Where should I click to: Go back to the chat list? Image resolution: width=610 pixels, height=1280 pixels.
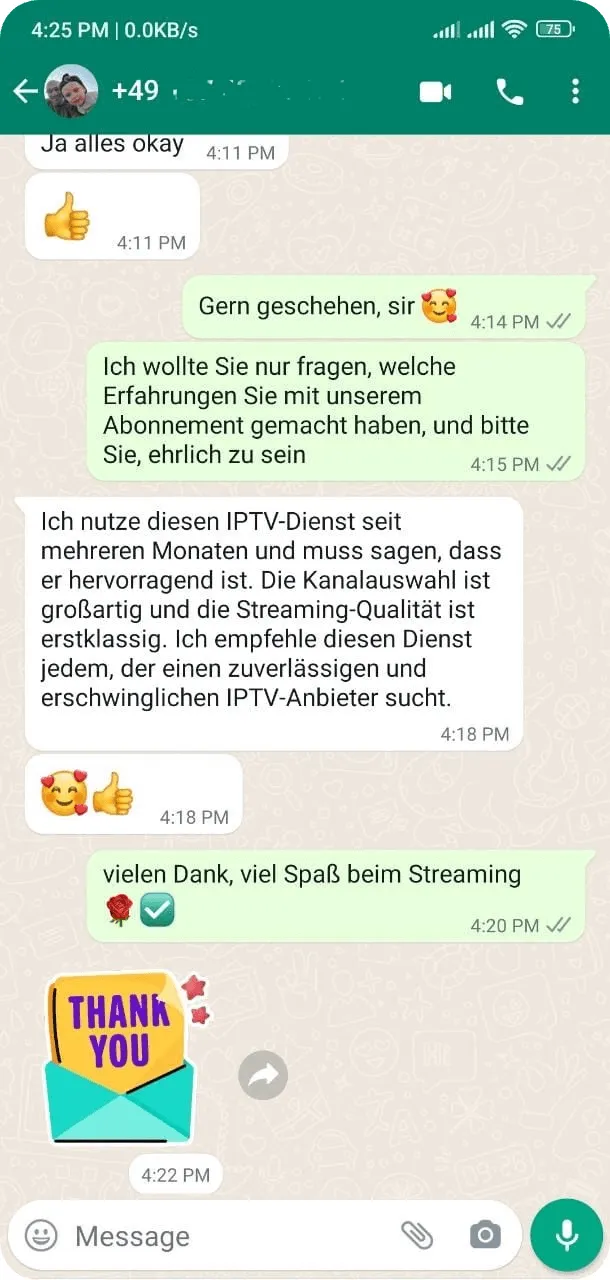click(24, 91)
